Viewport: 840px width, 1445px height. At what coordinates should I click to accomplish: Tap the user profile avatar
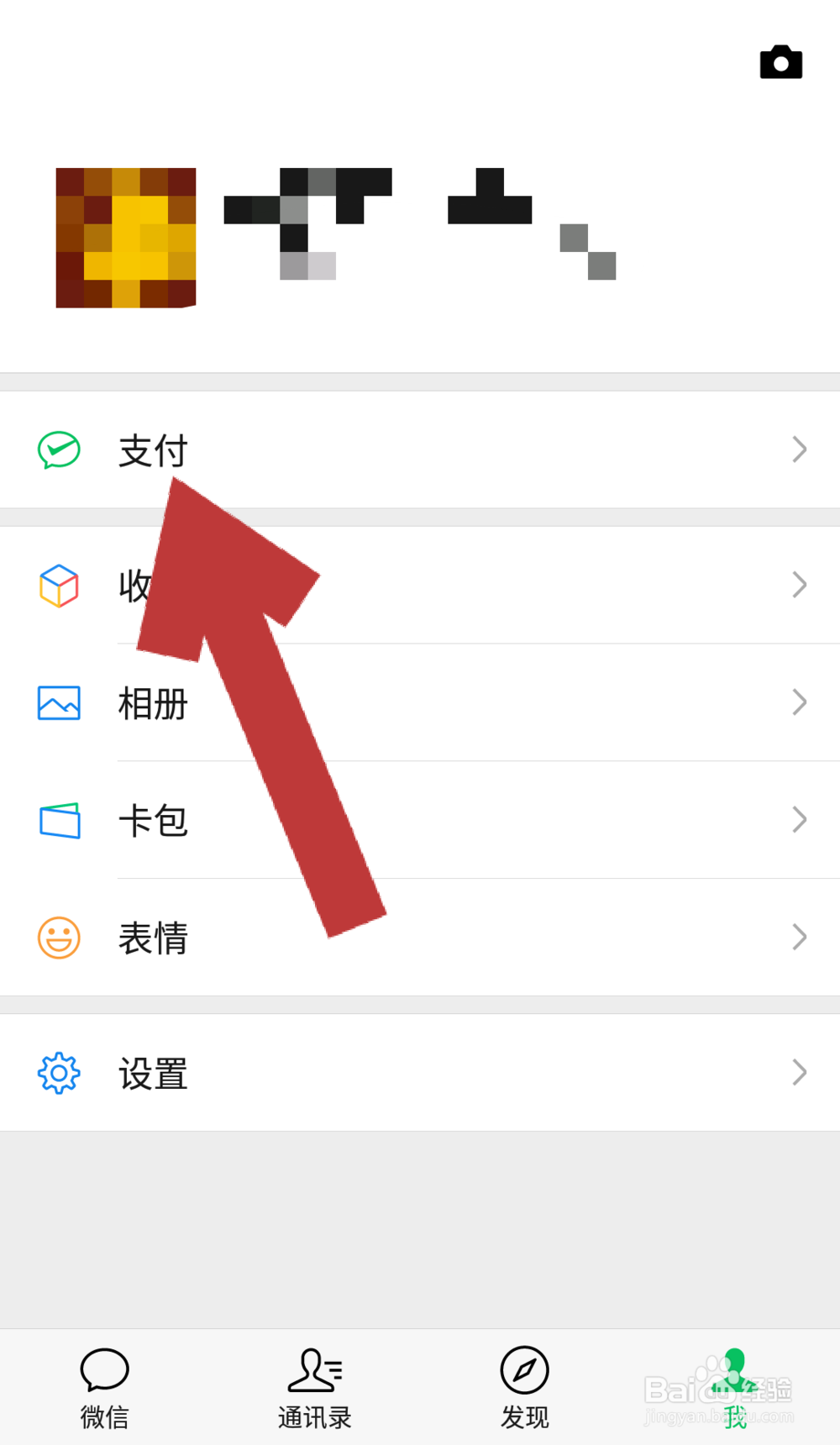coord(125,238)
